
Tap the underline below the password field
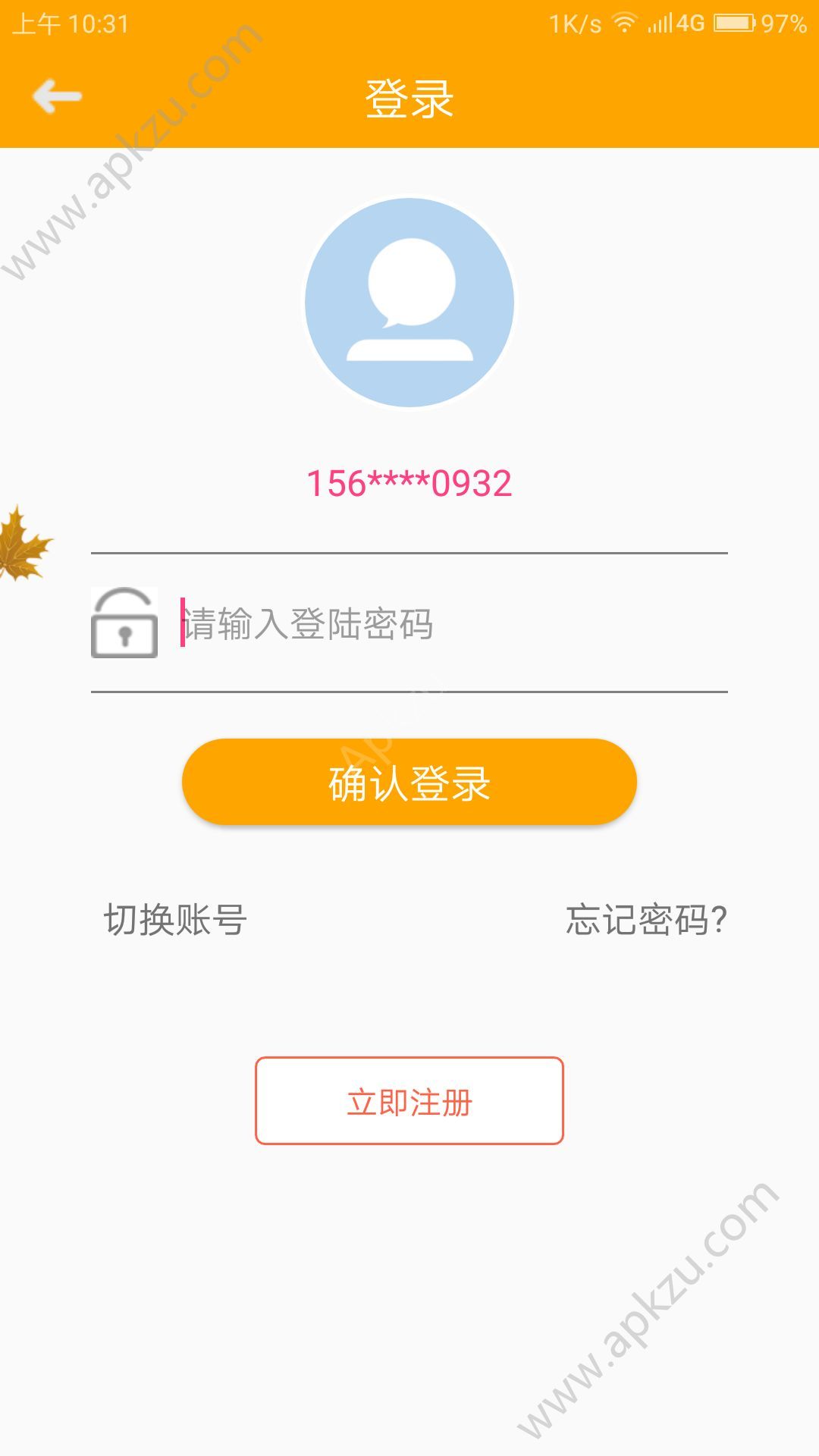[x=409, y=690]
